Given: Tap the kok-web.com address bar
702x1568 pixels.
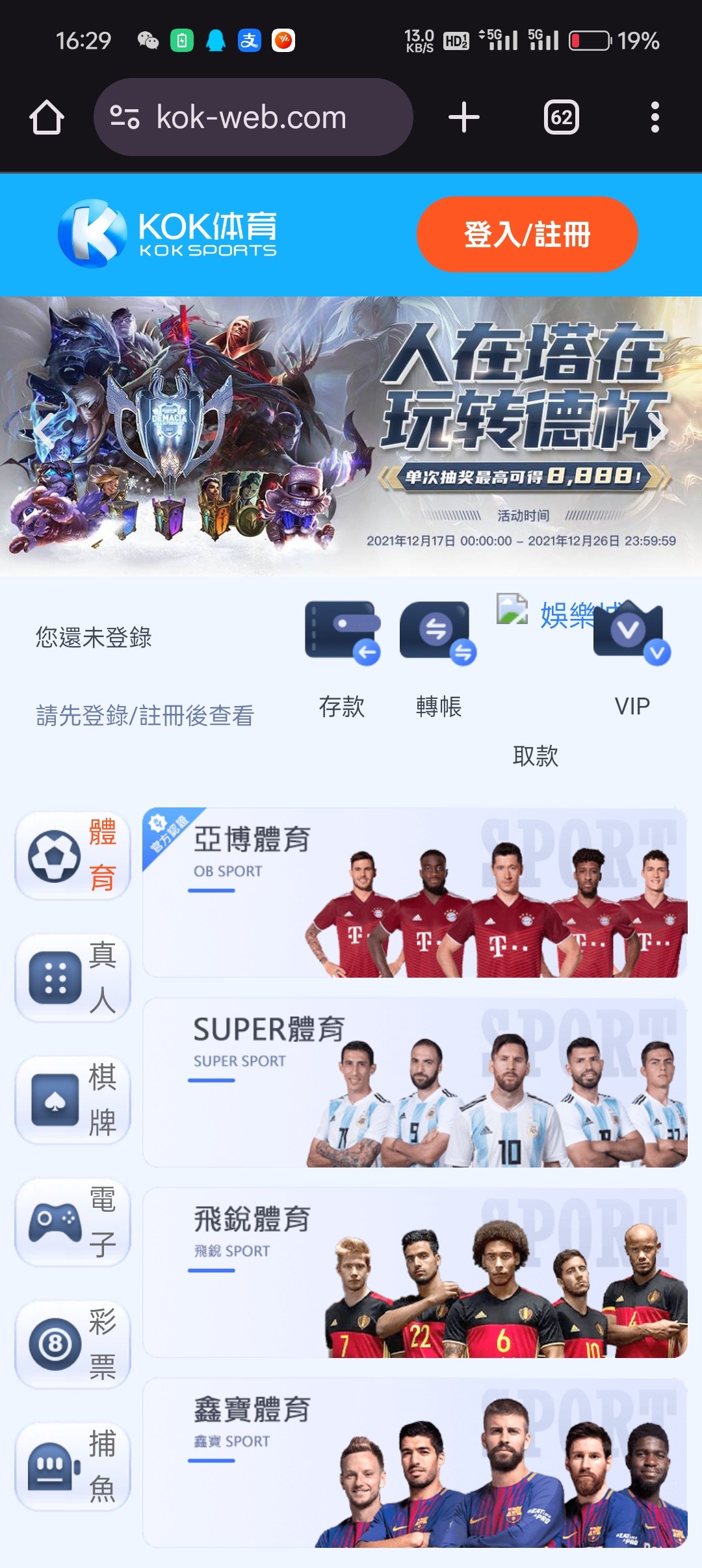Looking at the screenshot, I should point(252,118).
